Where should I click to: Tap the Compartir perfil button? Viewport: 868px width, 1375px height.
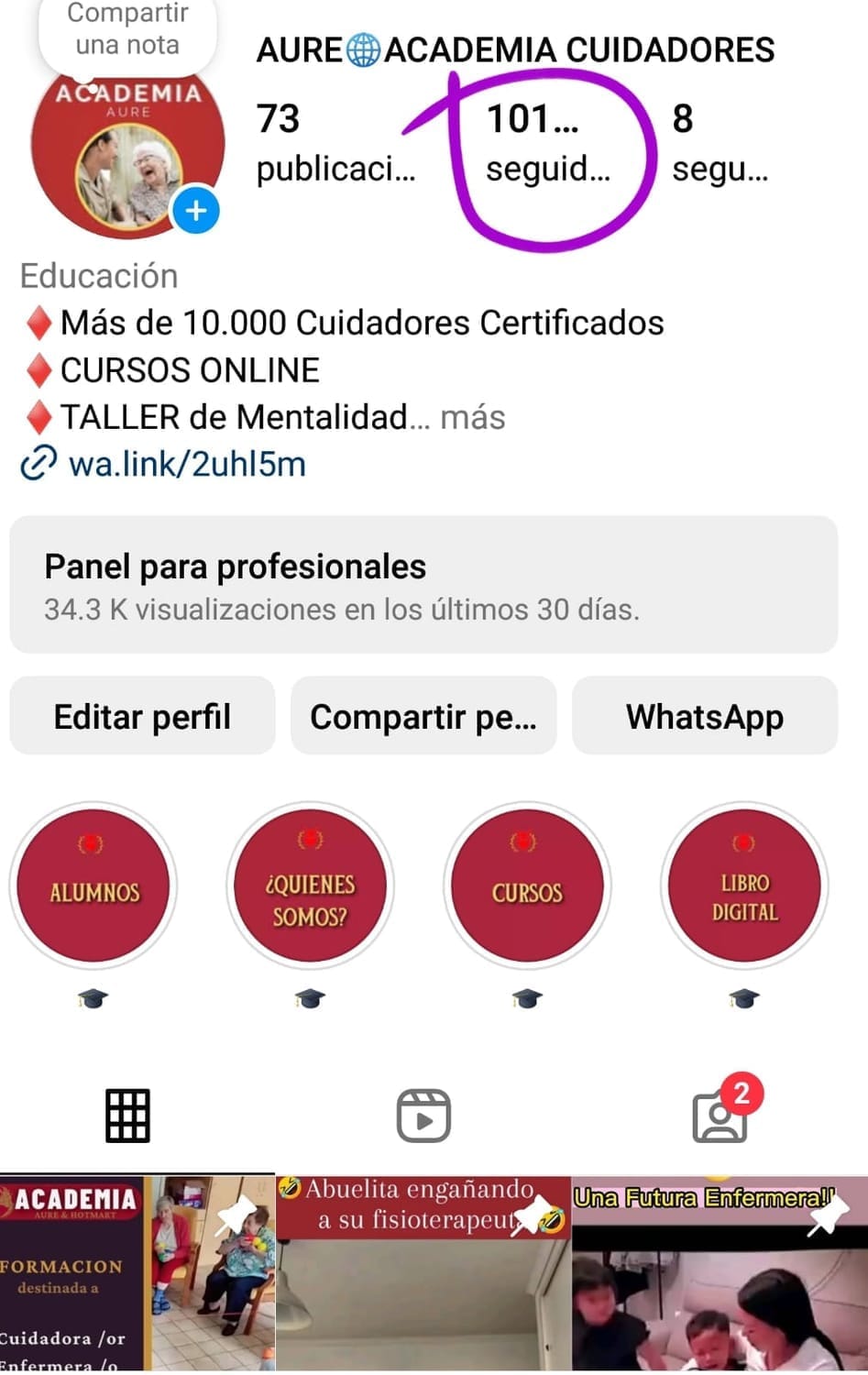click(423, 716)
